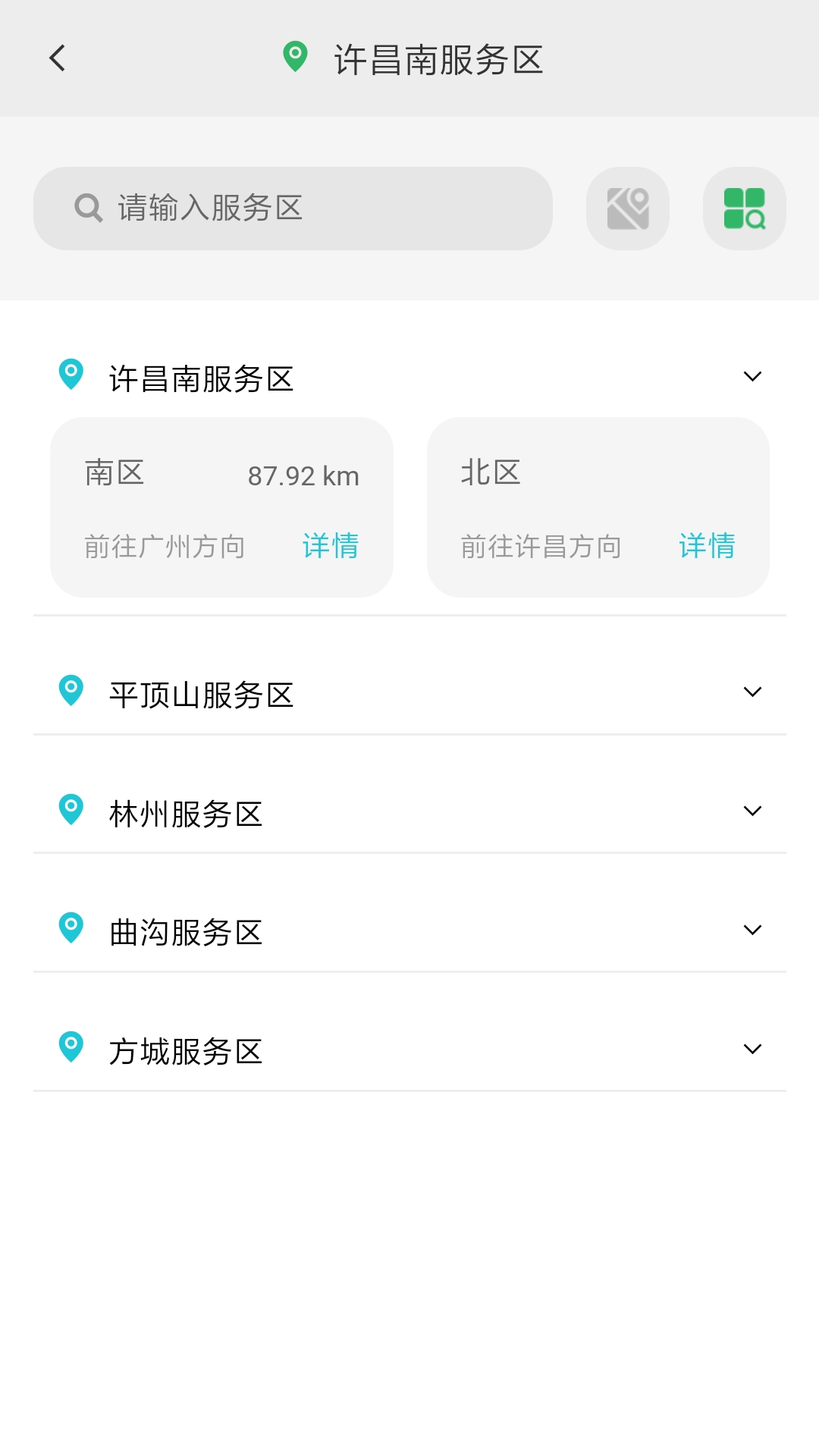Expand 曲沟服务区
Viewport: 819px width, 1456px height.
tap(409, 931)
